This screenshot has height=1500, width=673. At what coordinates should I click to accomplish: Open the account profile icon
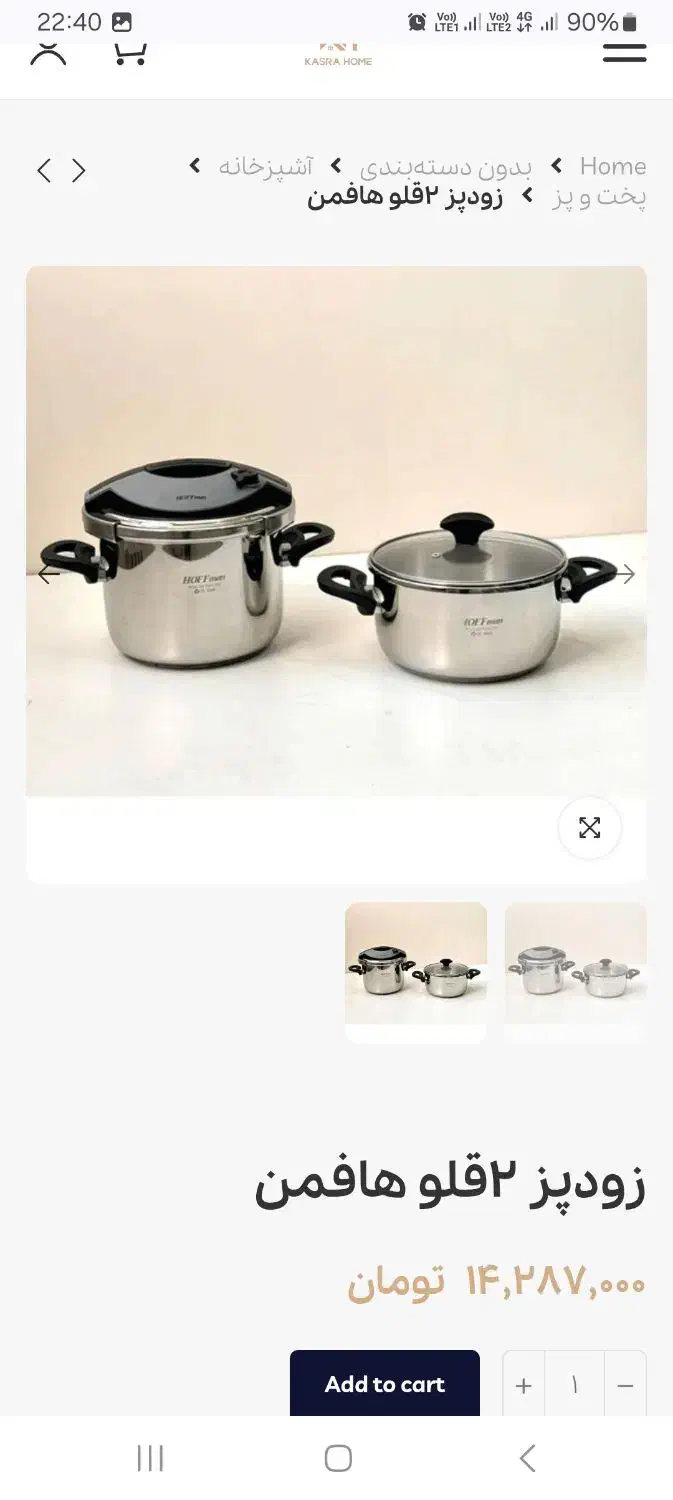pyautogui.click(x=48, y=53)
